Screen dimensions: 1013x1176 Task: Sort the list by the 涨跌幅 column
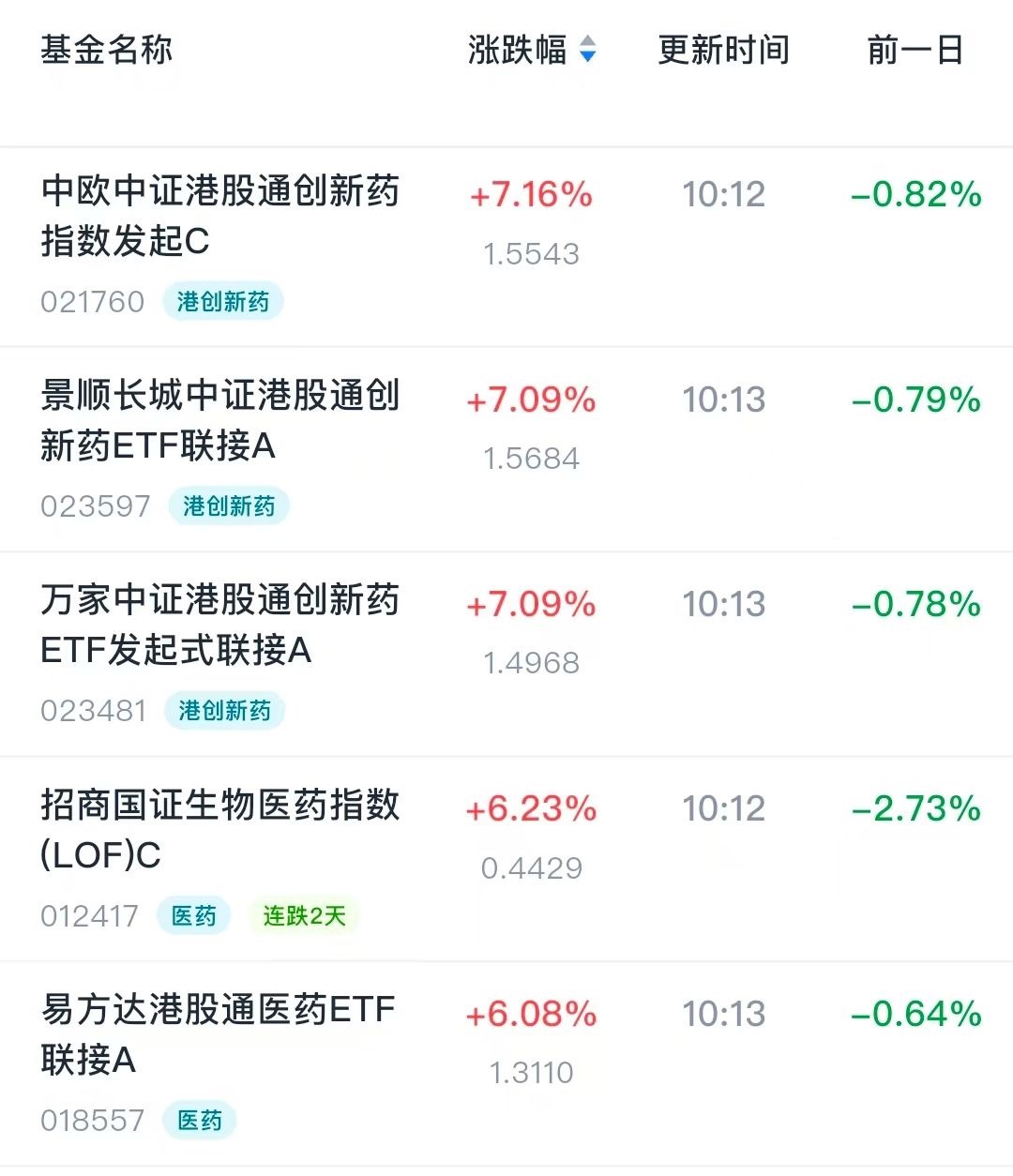[532, 50]
